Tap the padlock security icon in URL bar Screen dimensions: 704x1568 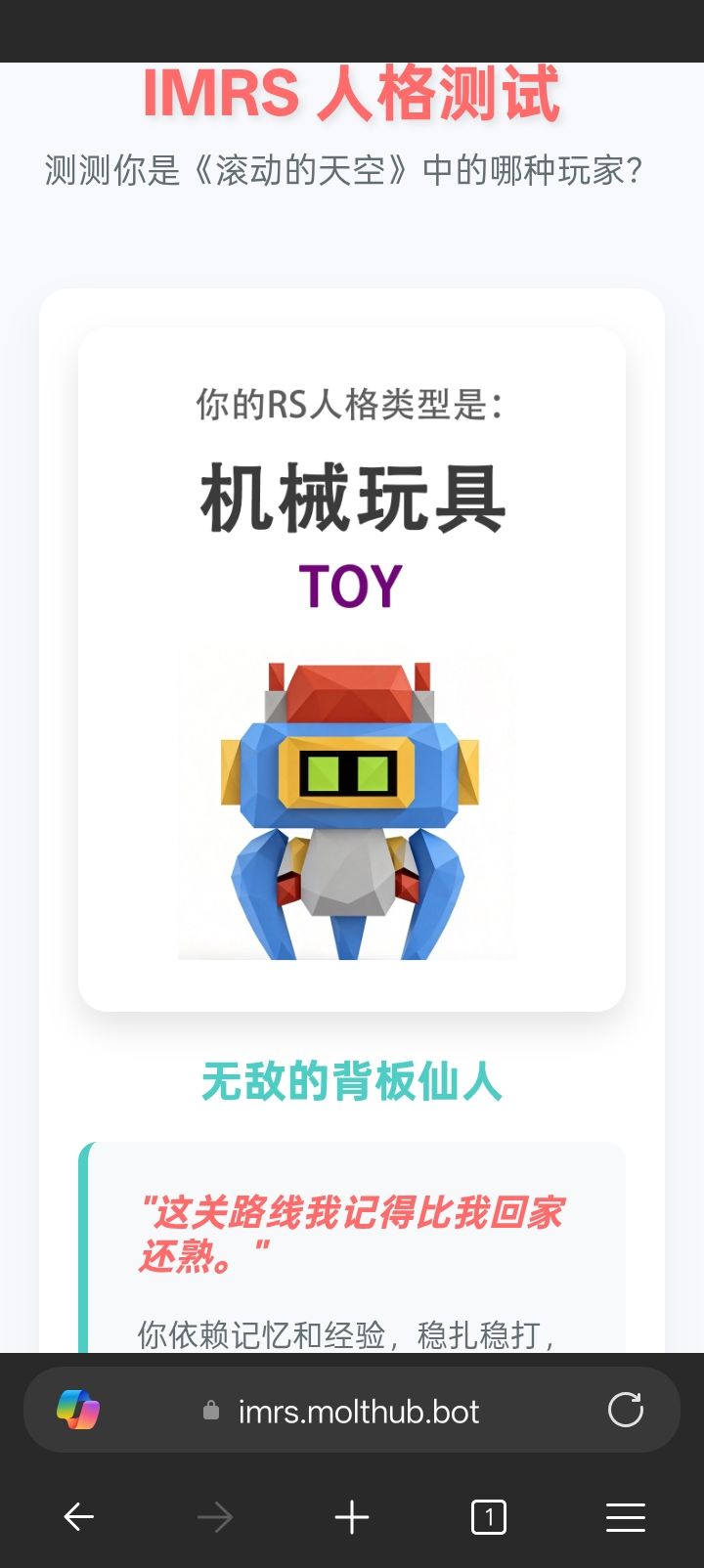coord(208,1409)
